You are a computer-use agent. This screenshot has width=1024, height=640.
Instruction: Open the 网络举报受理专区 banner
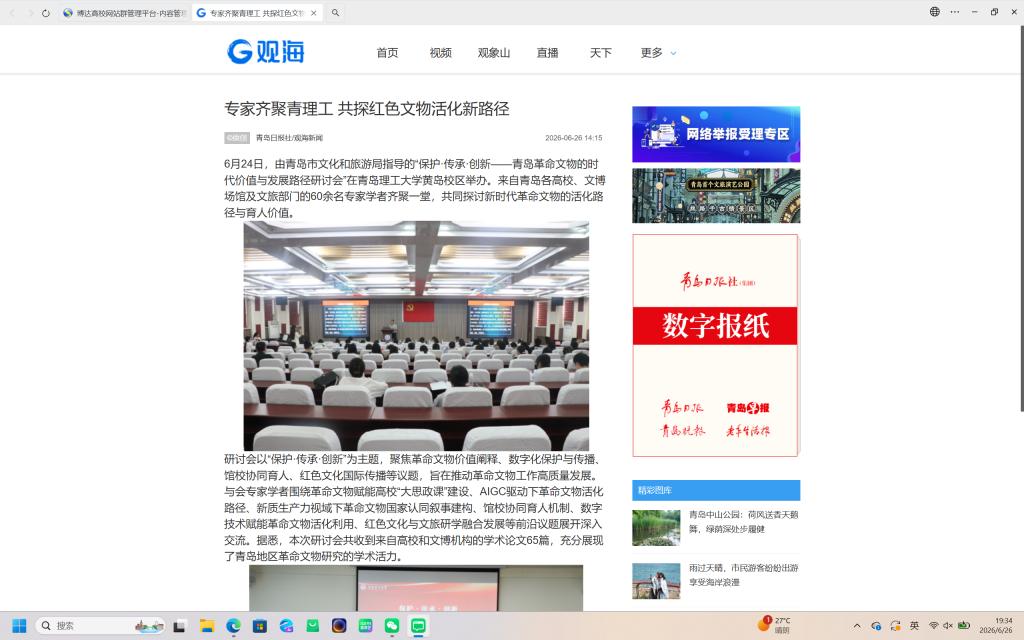[x=716, y=134]
